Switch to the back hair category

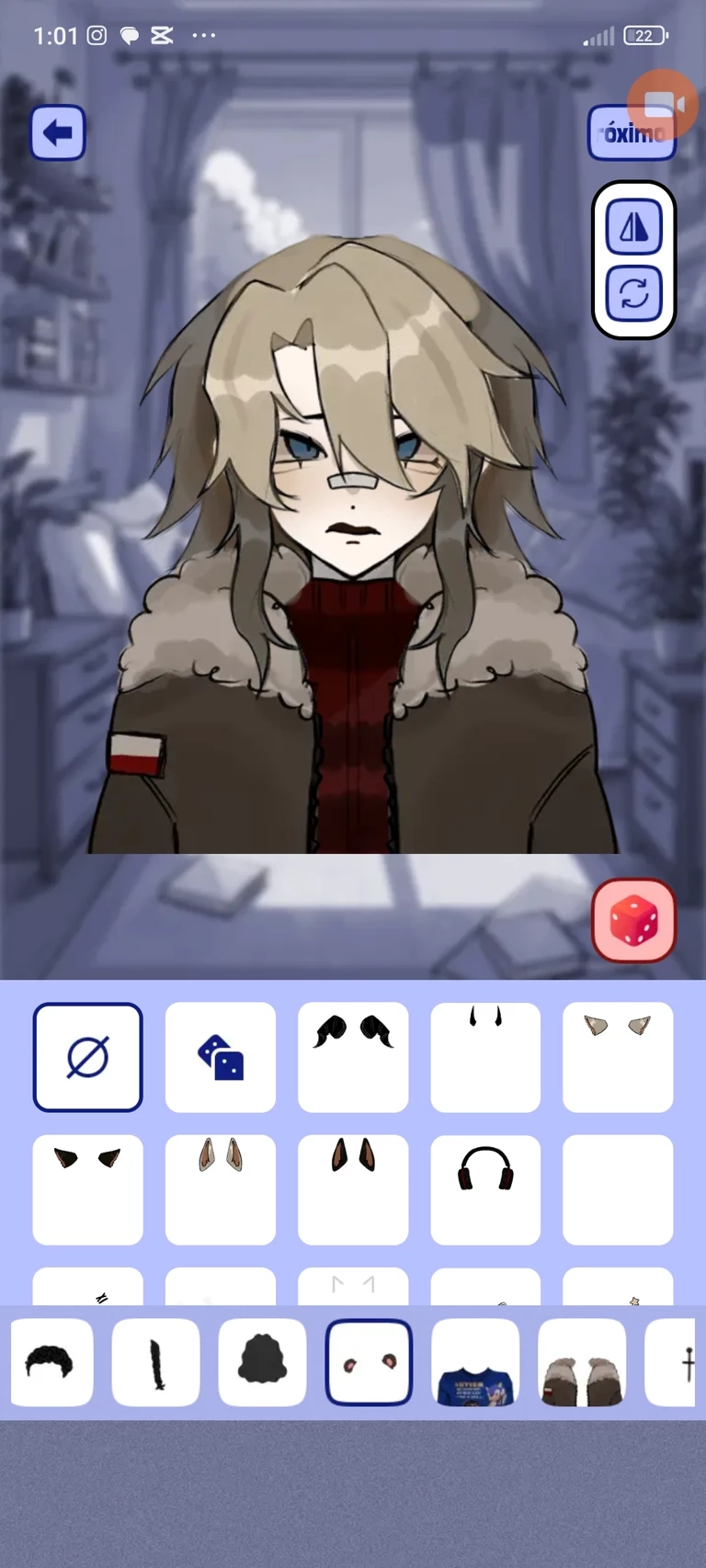coord(262,1362)
